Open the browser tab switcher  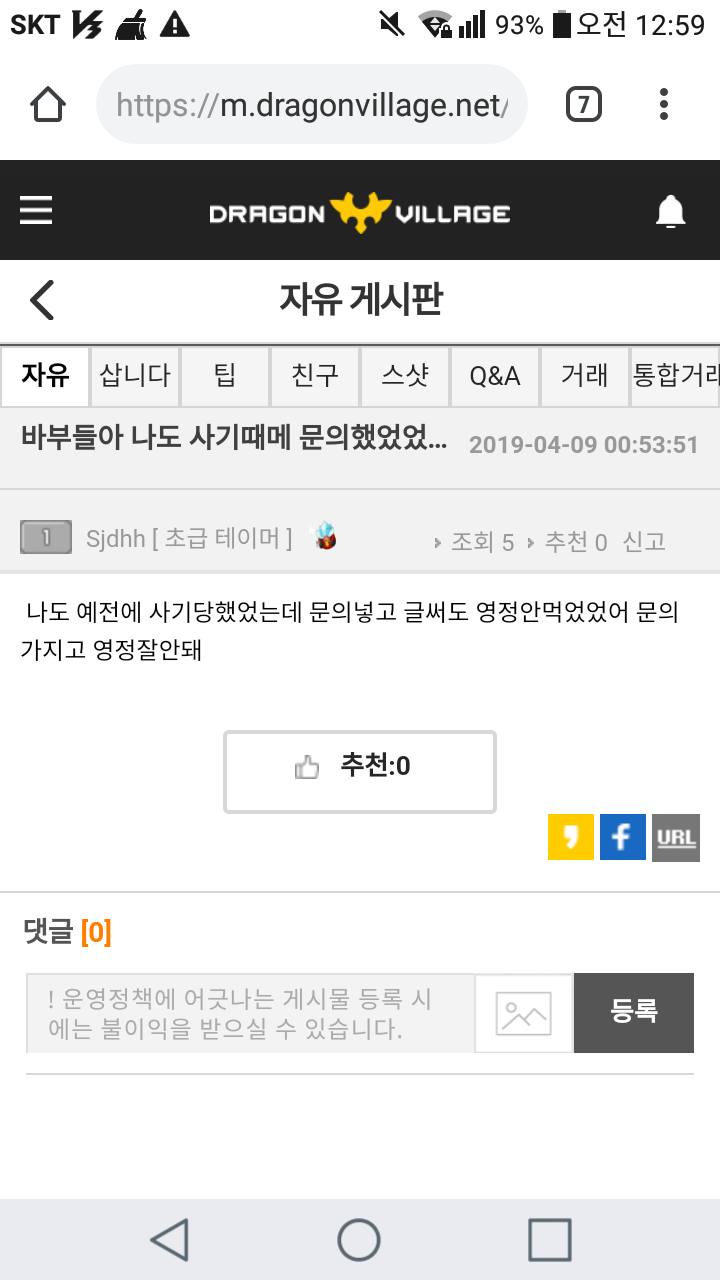pos(584,104)
